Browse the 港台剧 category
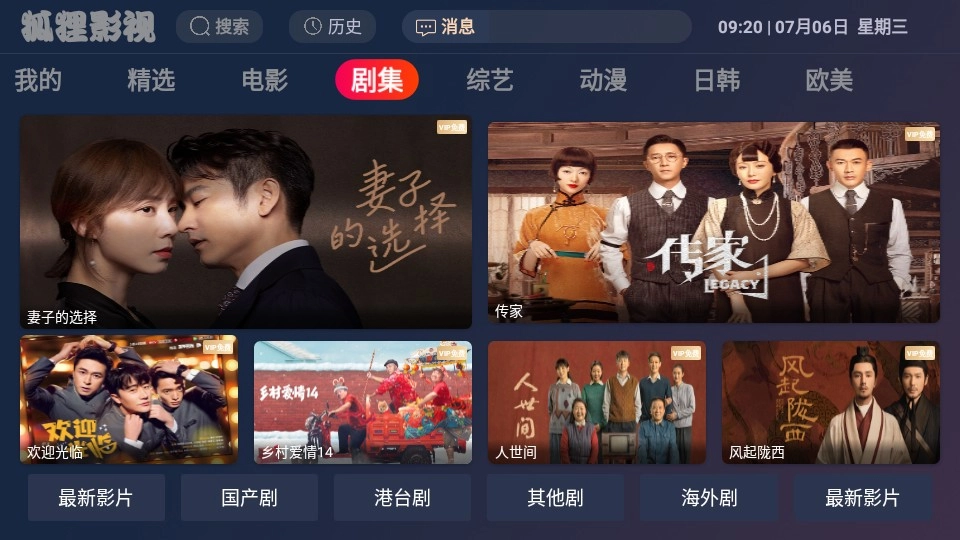This screenshot has height=540, width=960. pos(402,498)
